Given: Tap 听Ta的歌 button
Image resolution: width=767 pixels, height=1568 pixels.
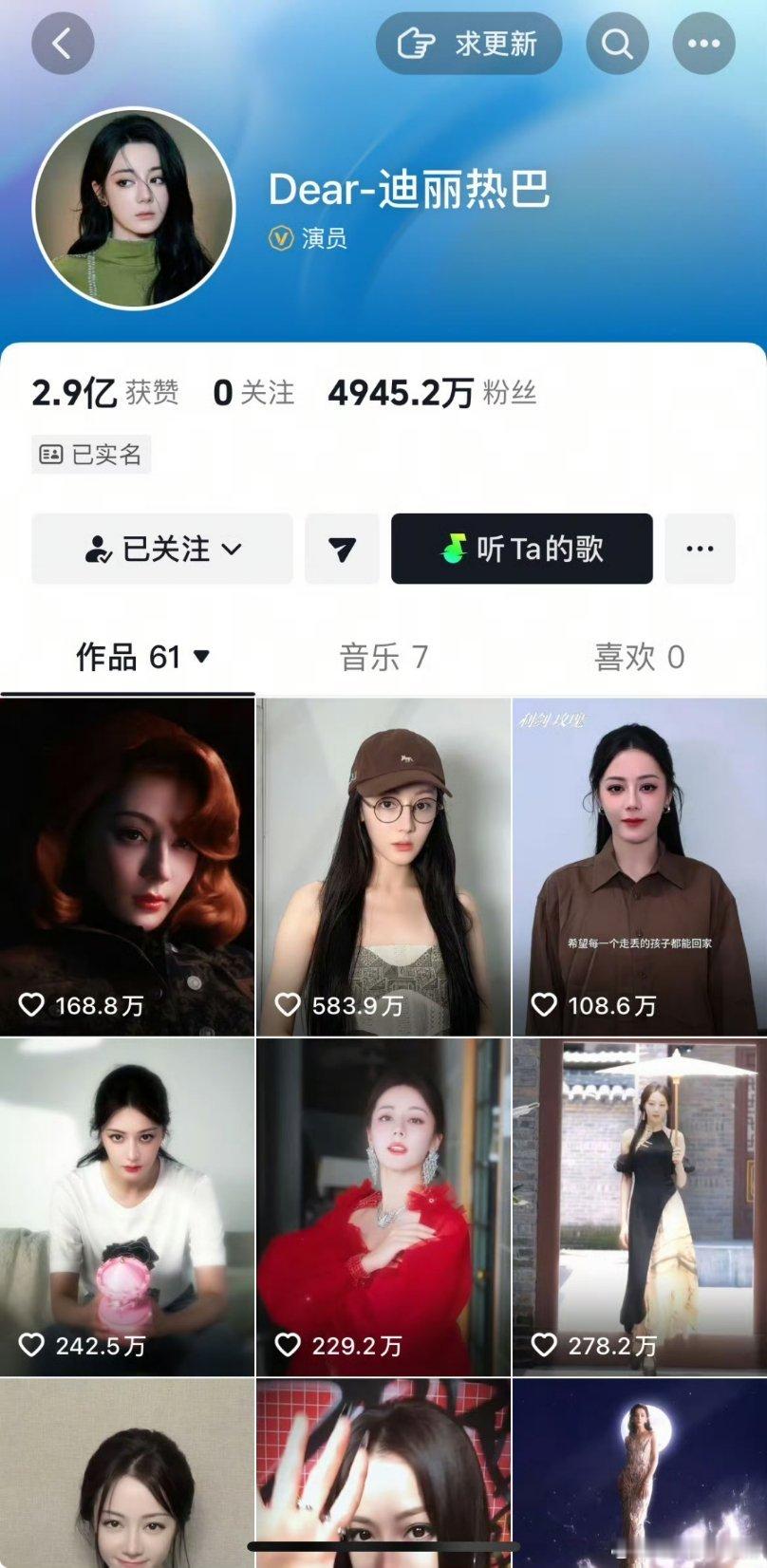Looking at the screenshot, I should click(521, 549).
